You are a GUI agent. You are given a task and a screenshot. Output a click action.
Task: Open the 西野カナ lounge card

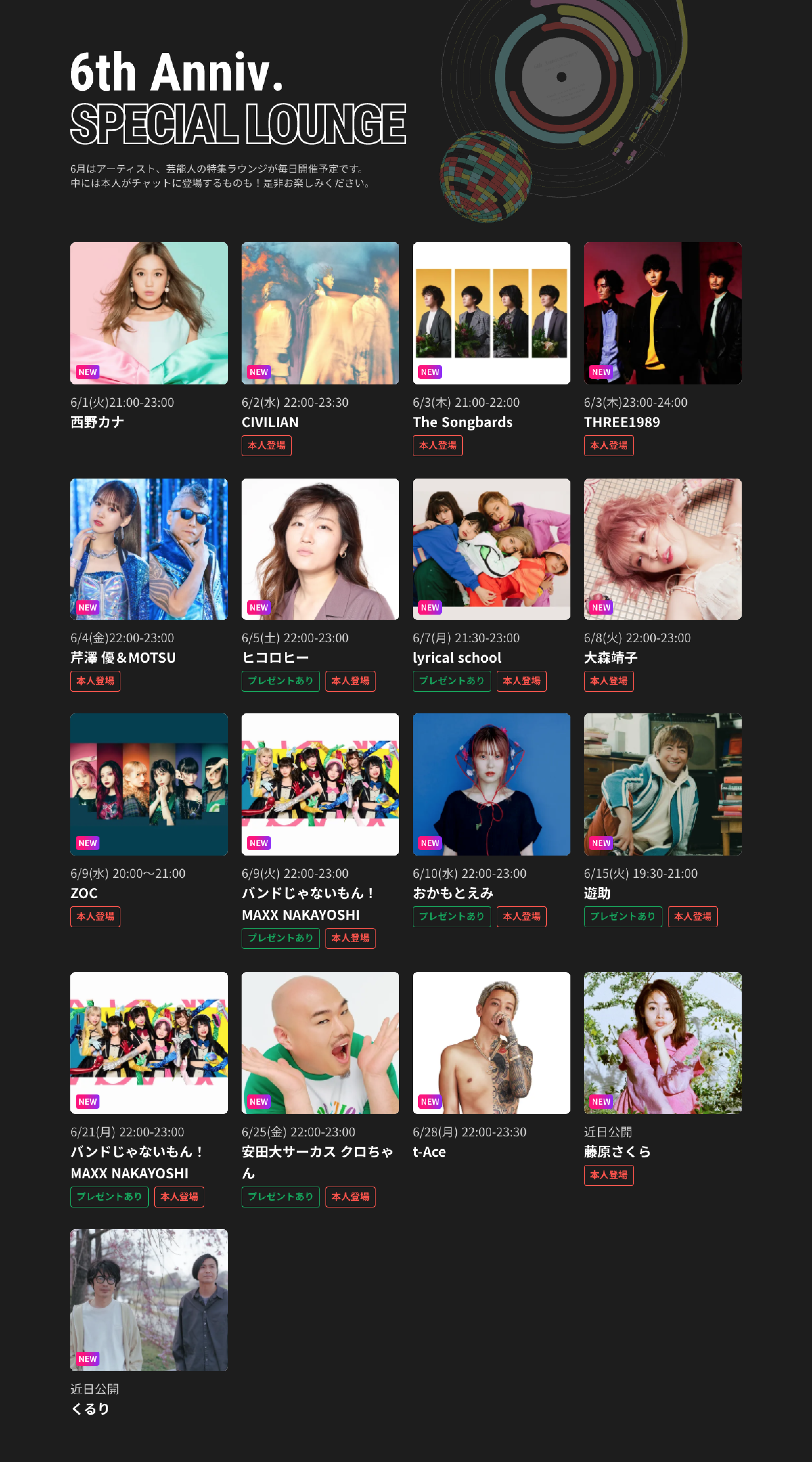pos(149,313)
